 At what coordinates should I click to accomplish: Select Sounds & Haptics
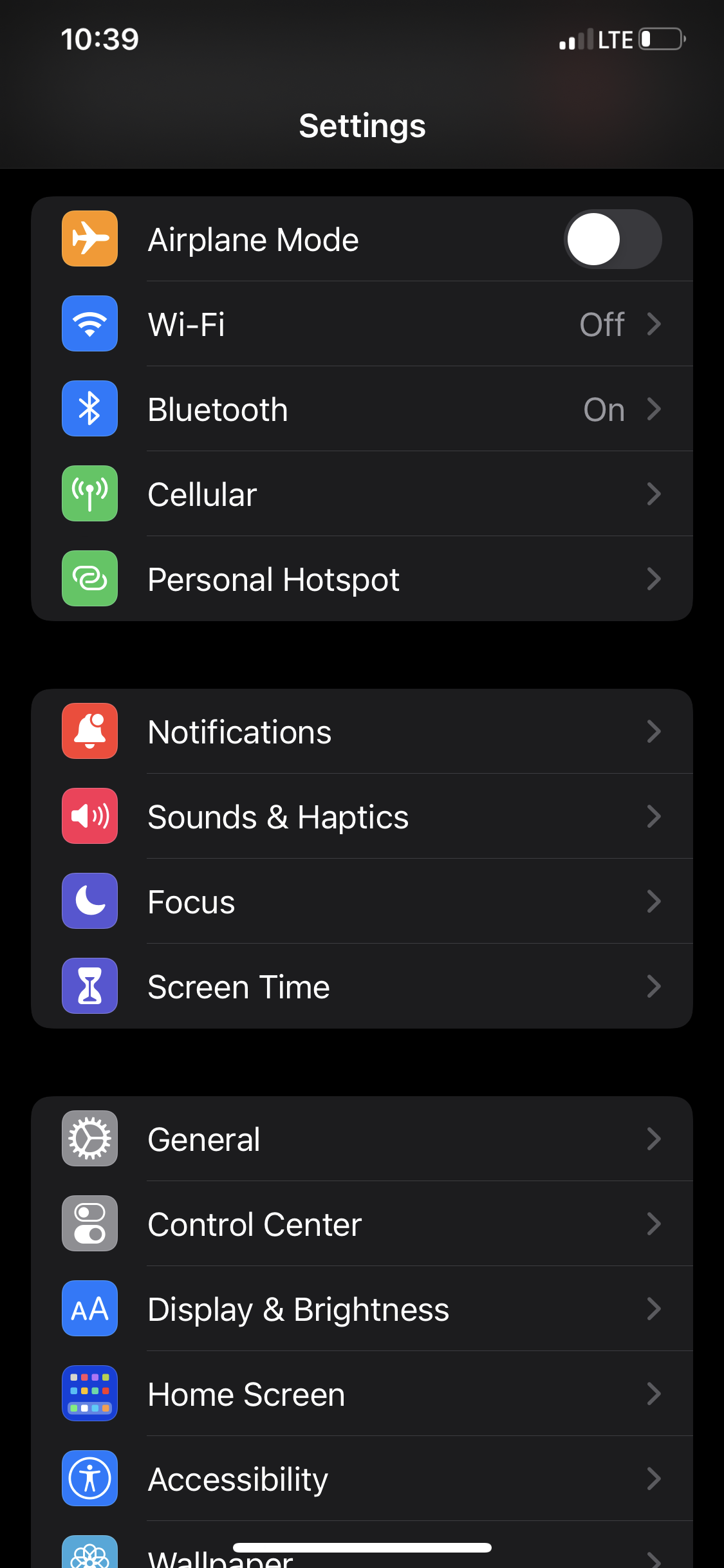[x=362, y=816]
